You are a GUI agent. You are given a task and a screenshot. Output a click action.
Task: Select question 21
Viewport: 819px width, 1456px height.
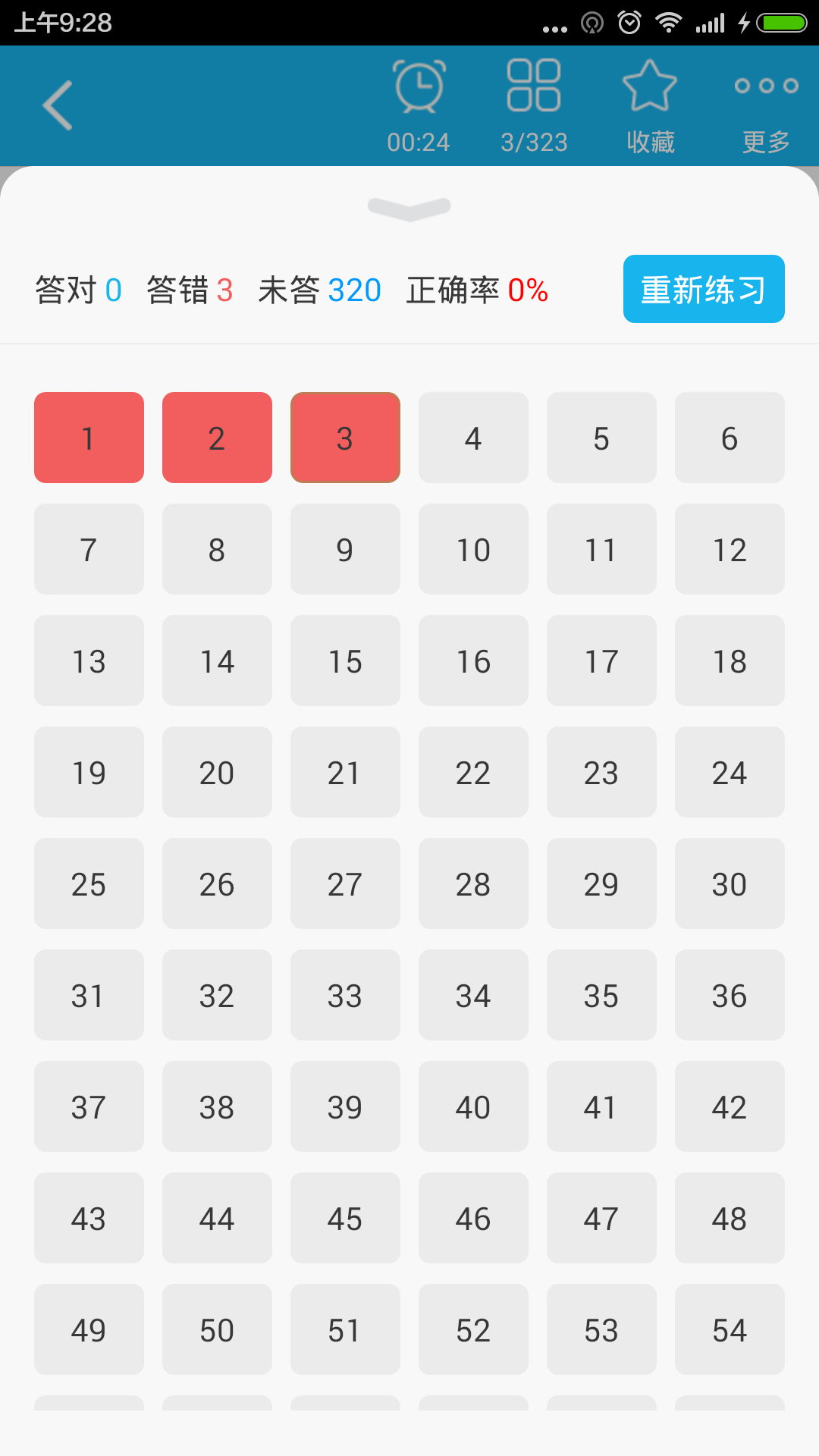coord(345,772)
